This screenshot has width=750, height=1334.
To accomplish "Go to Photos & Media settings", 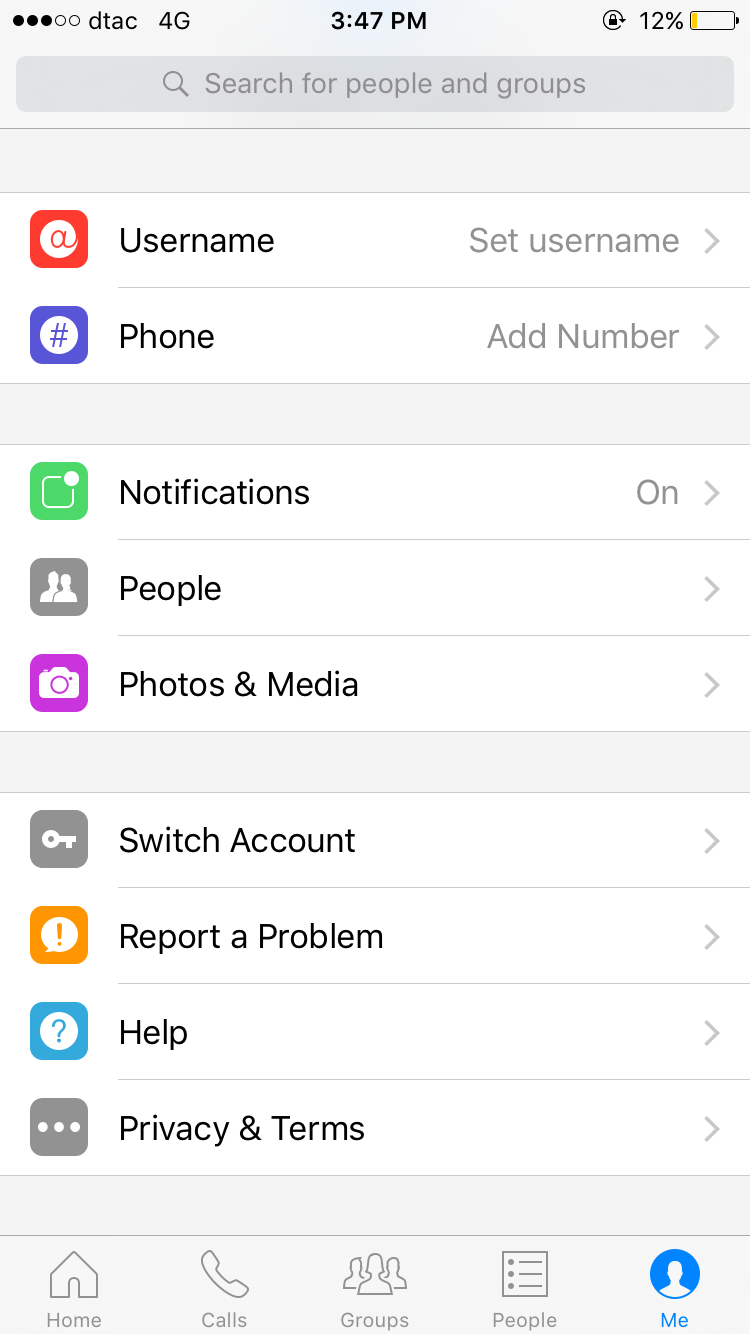I will tap(375, 684).
